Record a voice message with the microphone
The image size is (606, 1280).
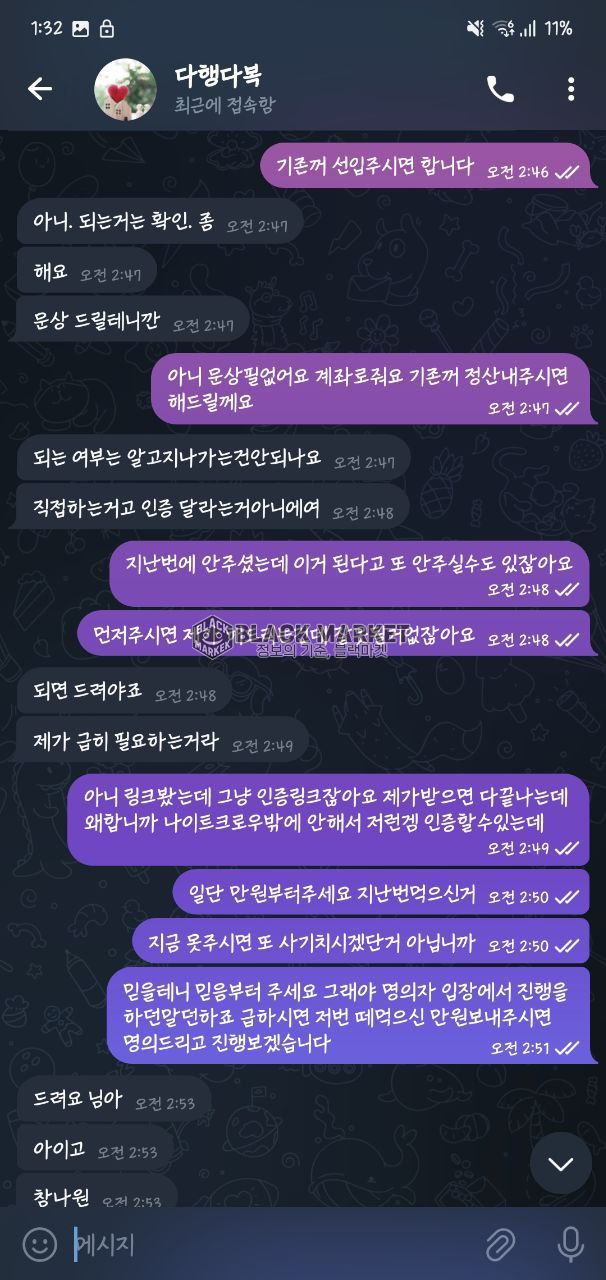(x=570, y=1245)
